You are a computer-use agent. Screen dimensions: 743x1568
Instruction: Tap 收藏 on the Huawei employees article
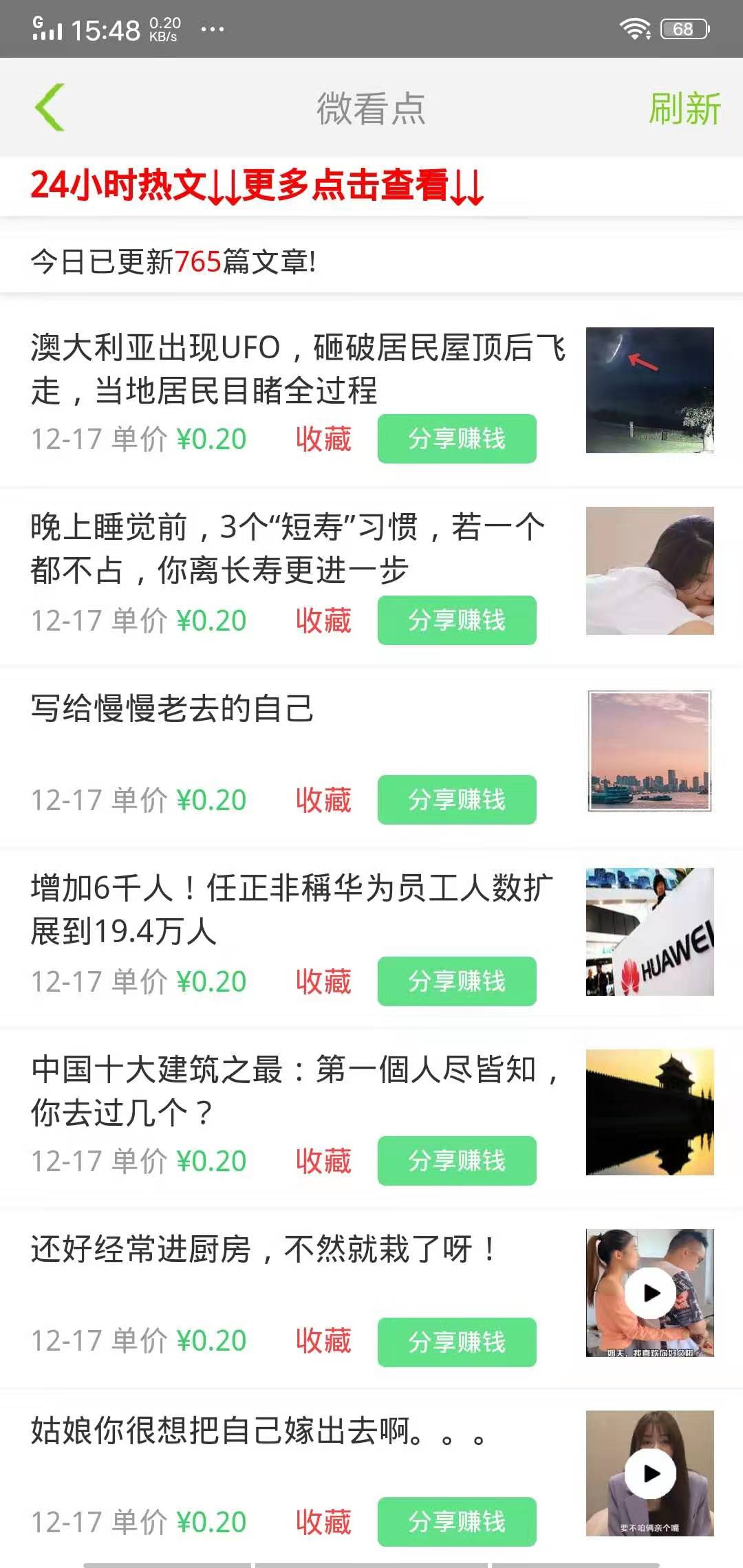(x=323, y=981)
